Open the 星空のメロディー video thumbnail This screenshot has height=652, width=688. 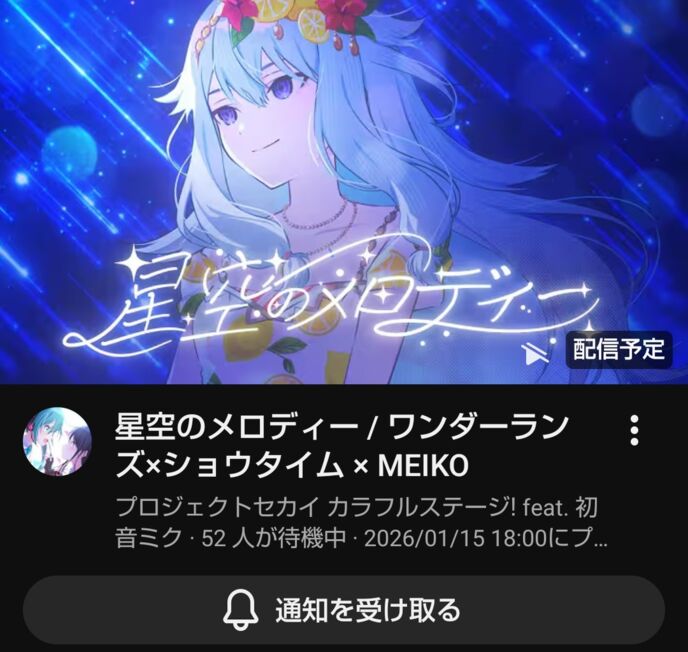coord(344,190)
